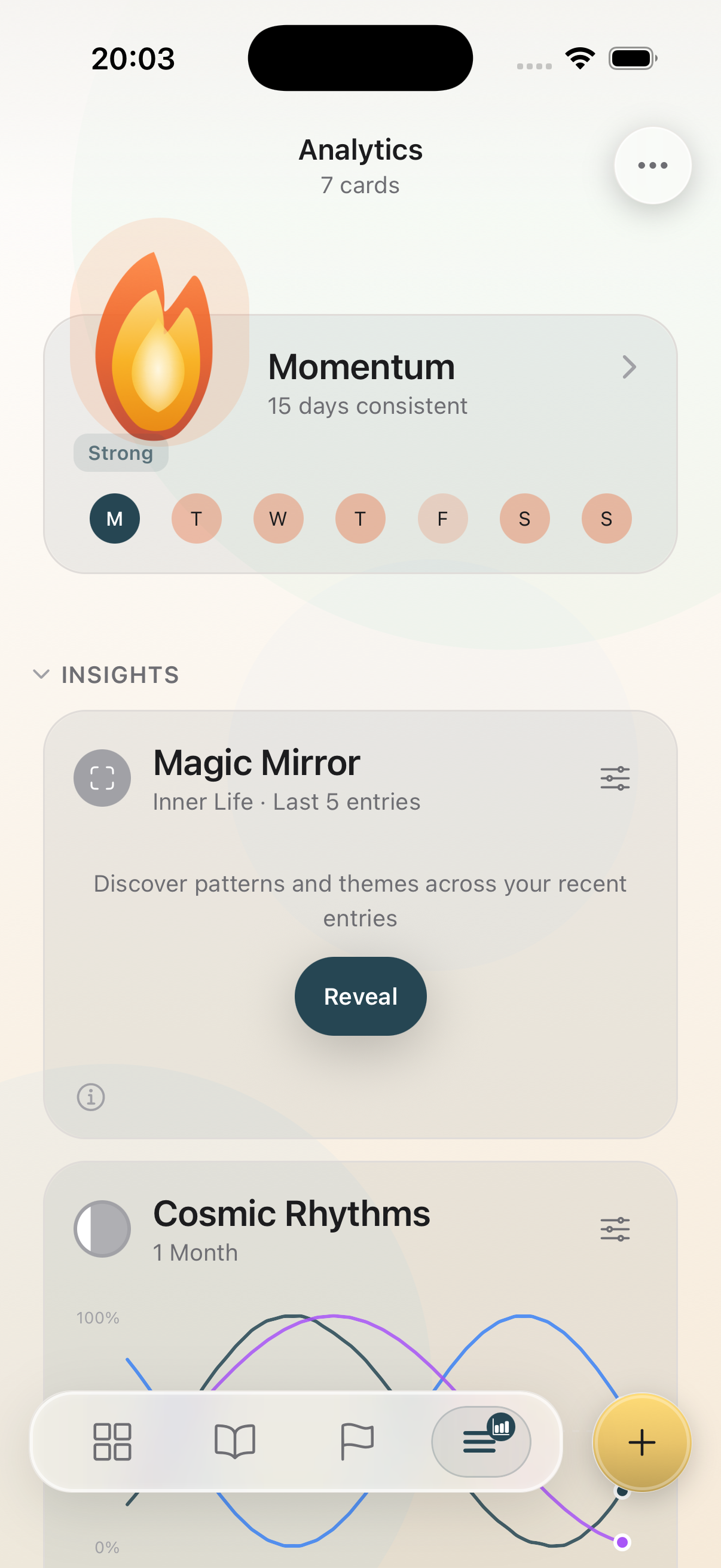Open Magic Mirror settings sliders icon
Screen dimensions: 721x1568
(615, 777)
